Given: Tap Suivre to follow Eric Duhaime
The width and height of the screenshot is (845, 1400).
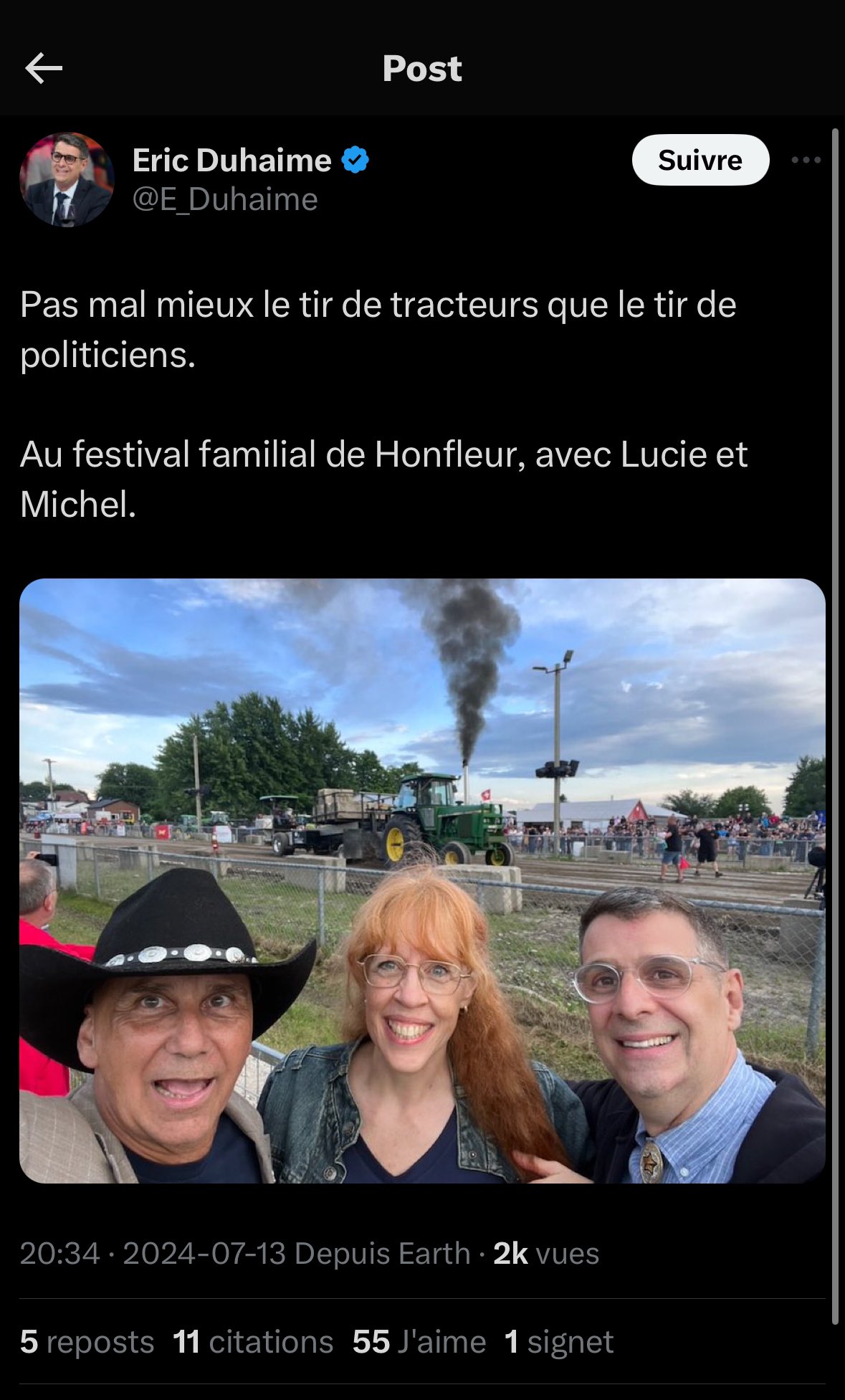Looking at the screenshot, I should [700, 160].
